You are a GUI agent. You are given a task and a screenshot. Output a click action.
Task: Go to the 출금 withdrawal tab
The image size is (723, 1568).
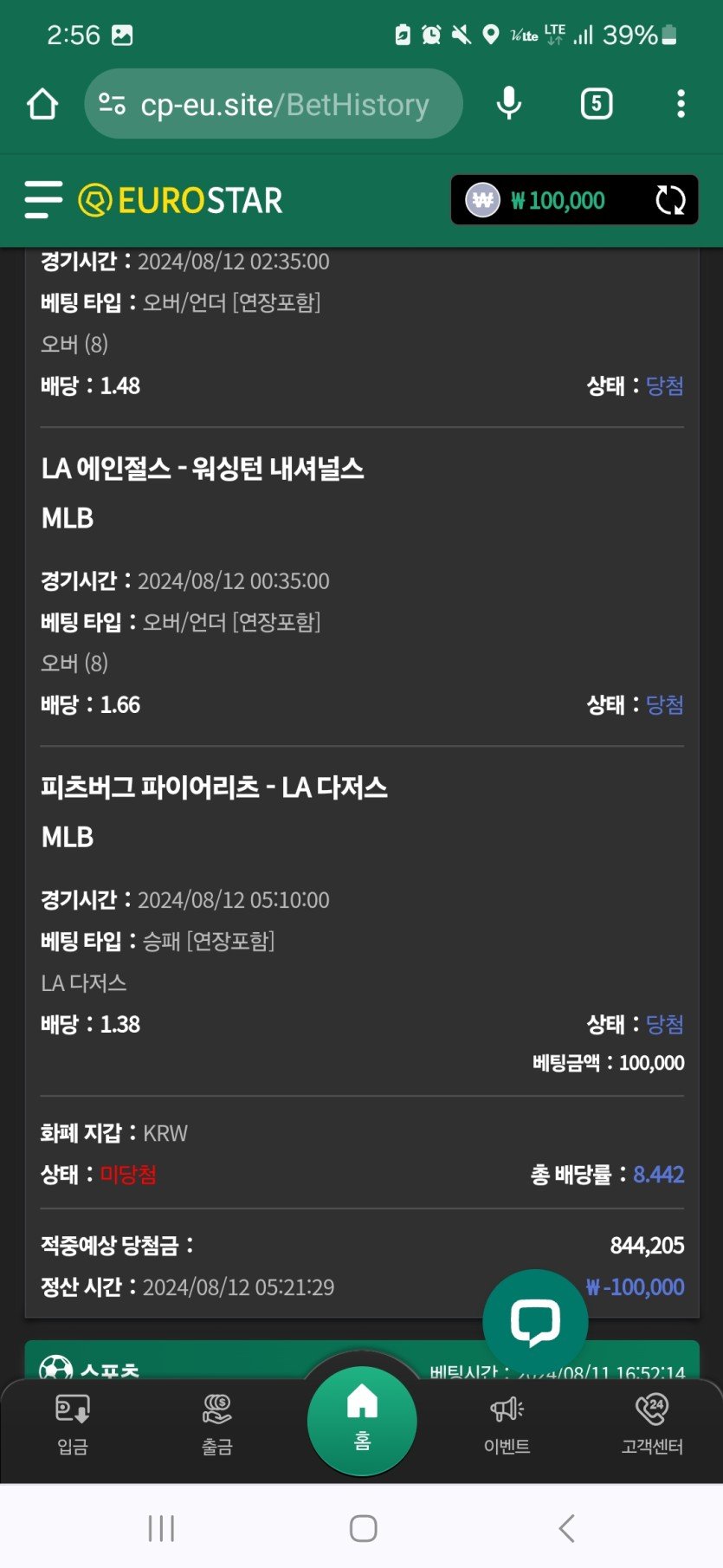[217, 1424]
